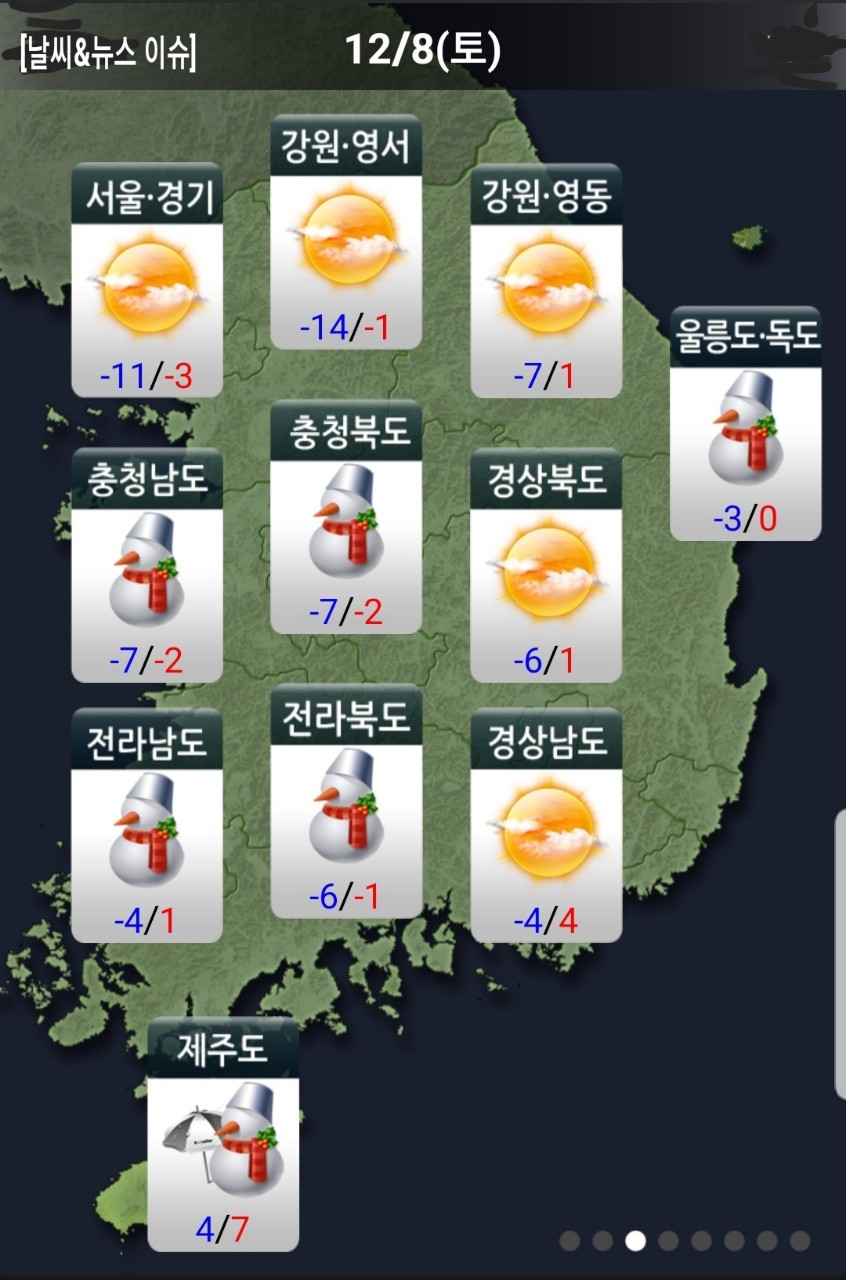This screenshot has width=846, height=1280.
Task: Open the 강원·영서 weather card
Action: point(346,232)
